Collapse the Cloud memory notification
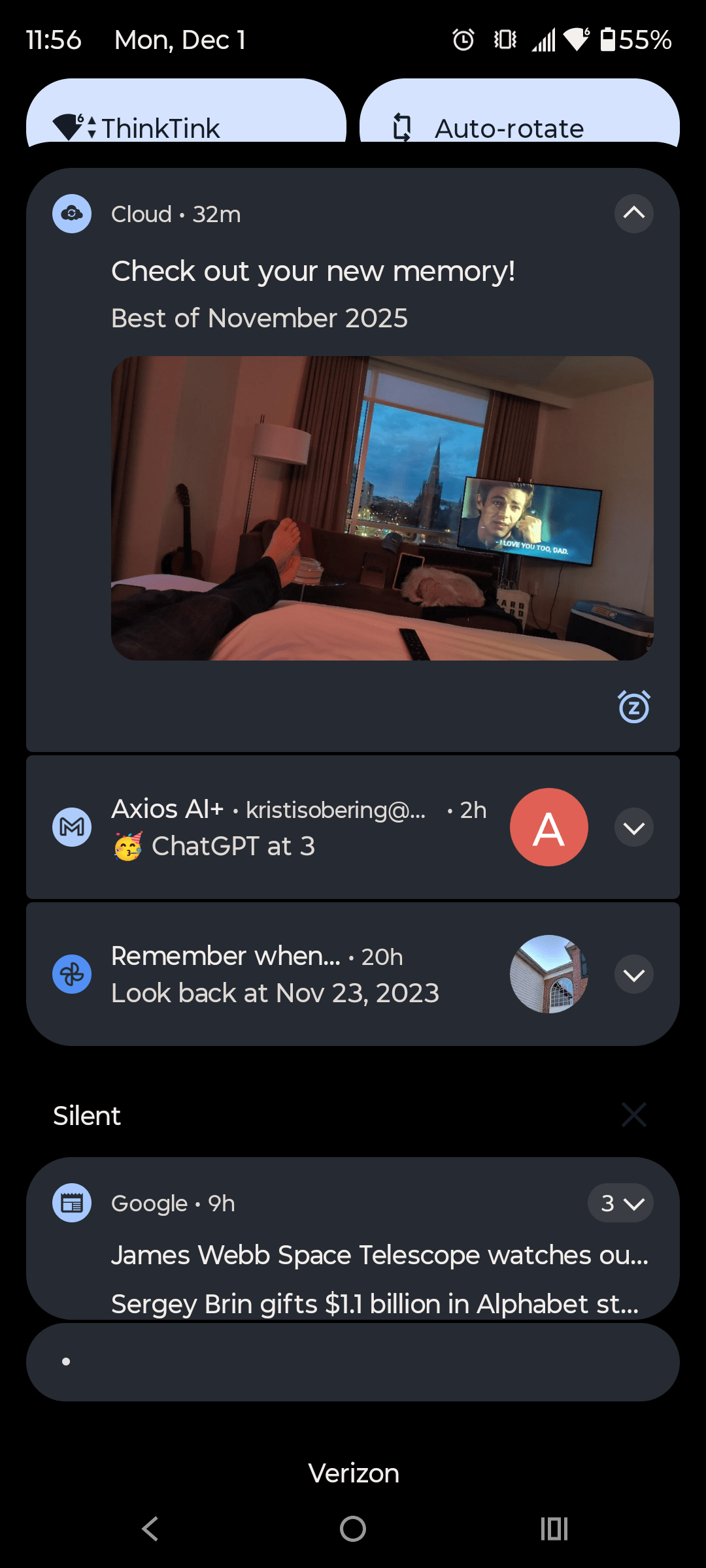Screen dimensions: 706x1568 click(x=633, y=214)
